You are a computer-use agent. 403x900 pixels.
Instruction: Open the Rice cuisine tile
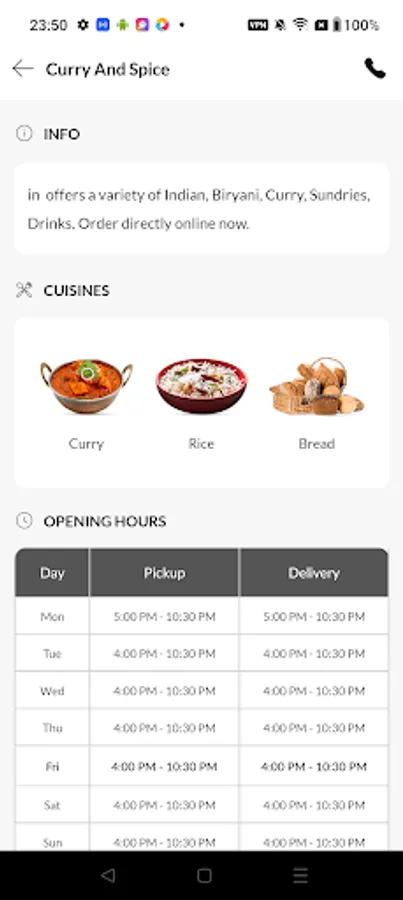point(201,403)
